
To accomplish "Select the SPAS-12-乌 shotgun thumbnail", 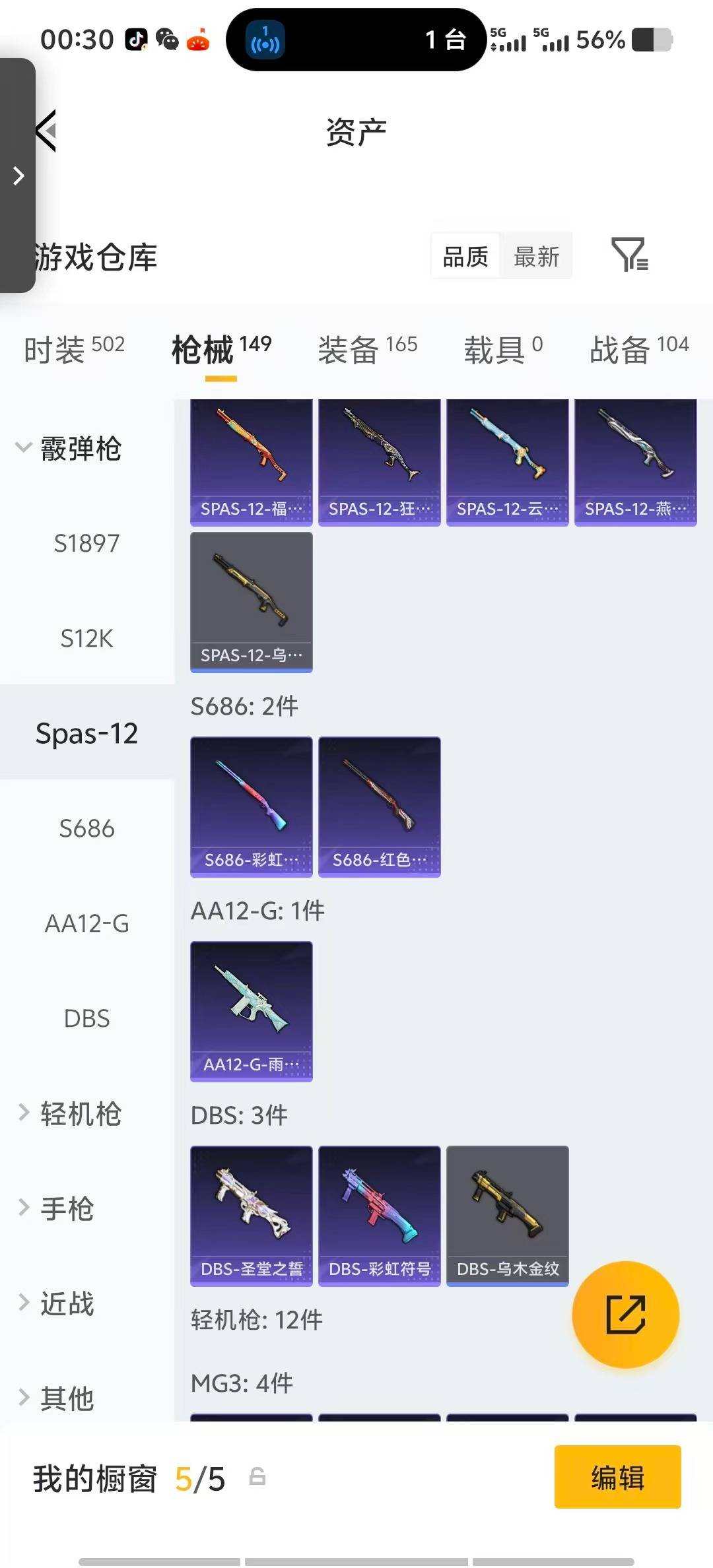I will [x=251, y=601].
